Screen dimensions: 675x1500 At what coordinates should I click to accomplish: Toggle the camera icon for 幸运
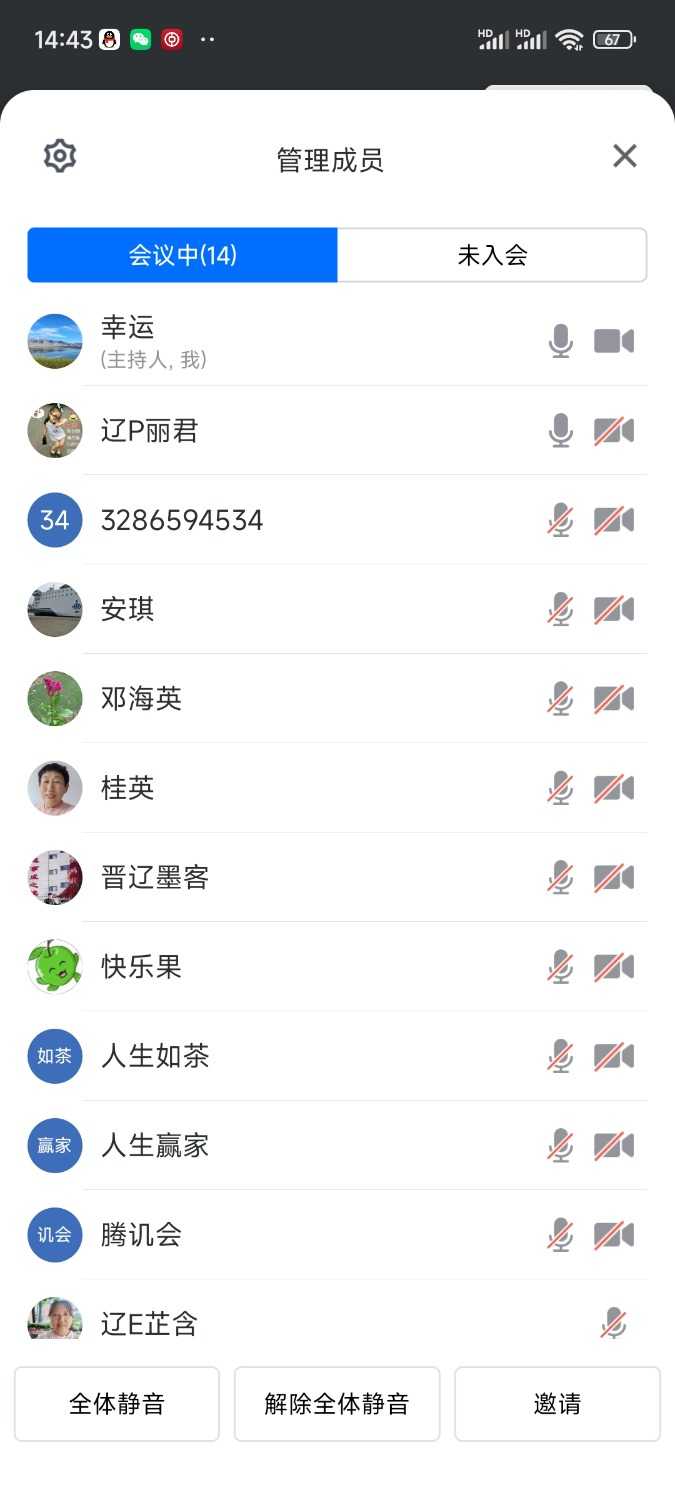[614, 342]
